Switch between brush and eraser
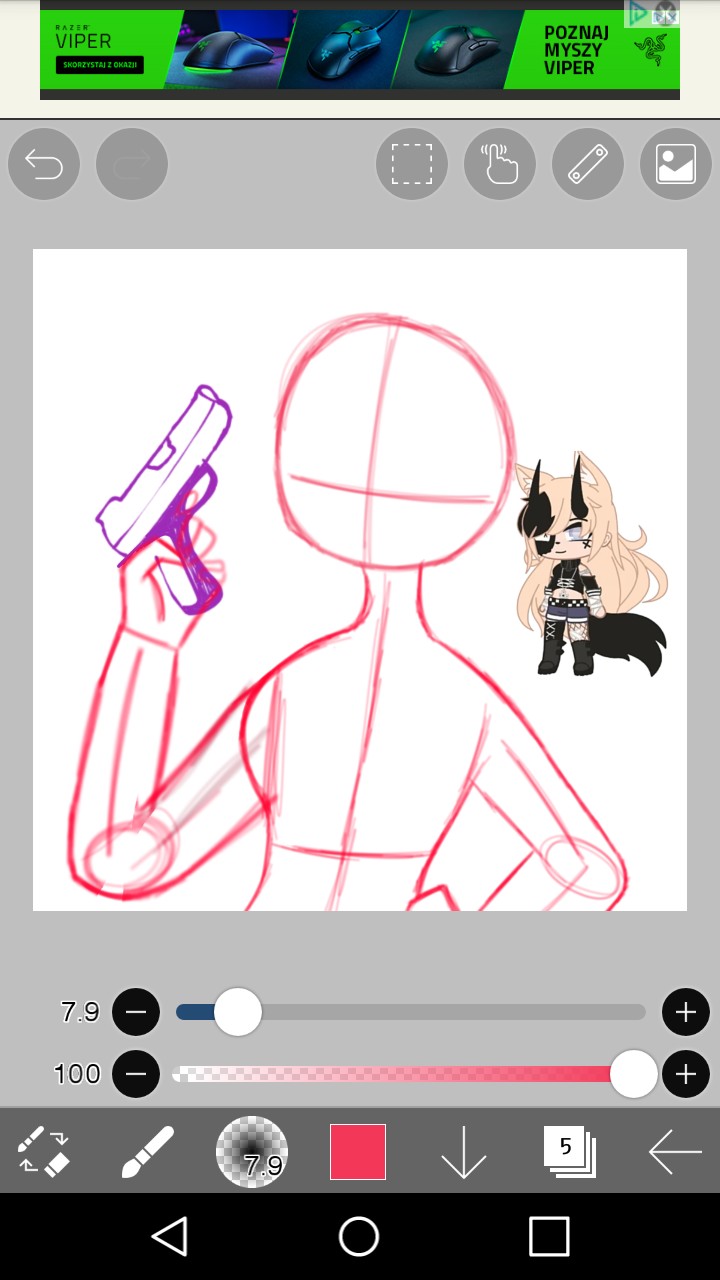This screenshot has height=1280, width=720. 43,1151
